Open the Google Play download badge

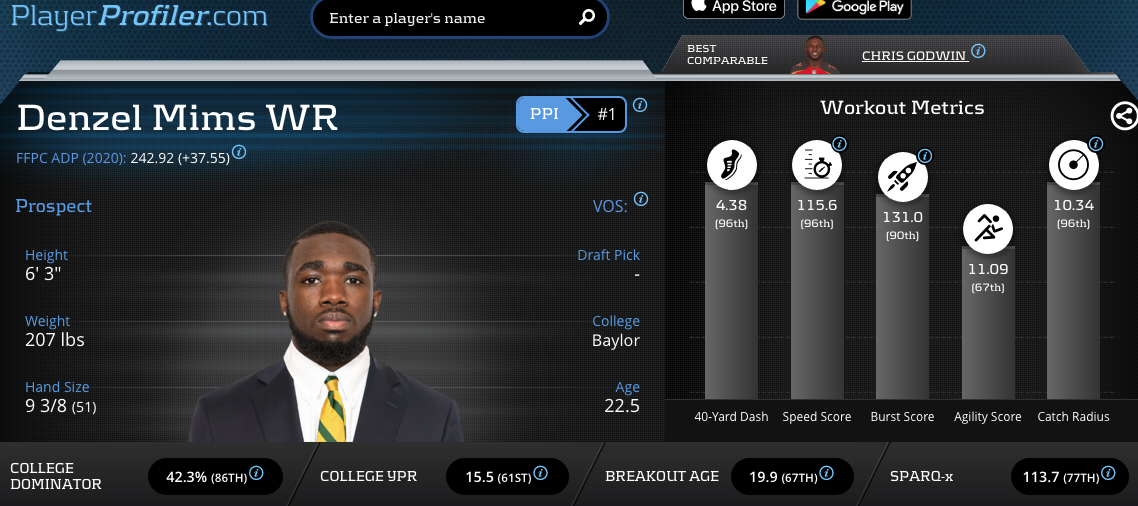pyautogui.click(x=854, y=7)
